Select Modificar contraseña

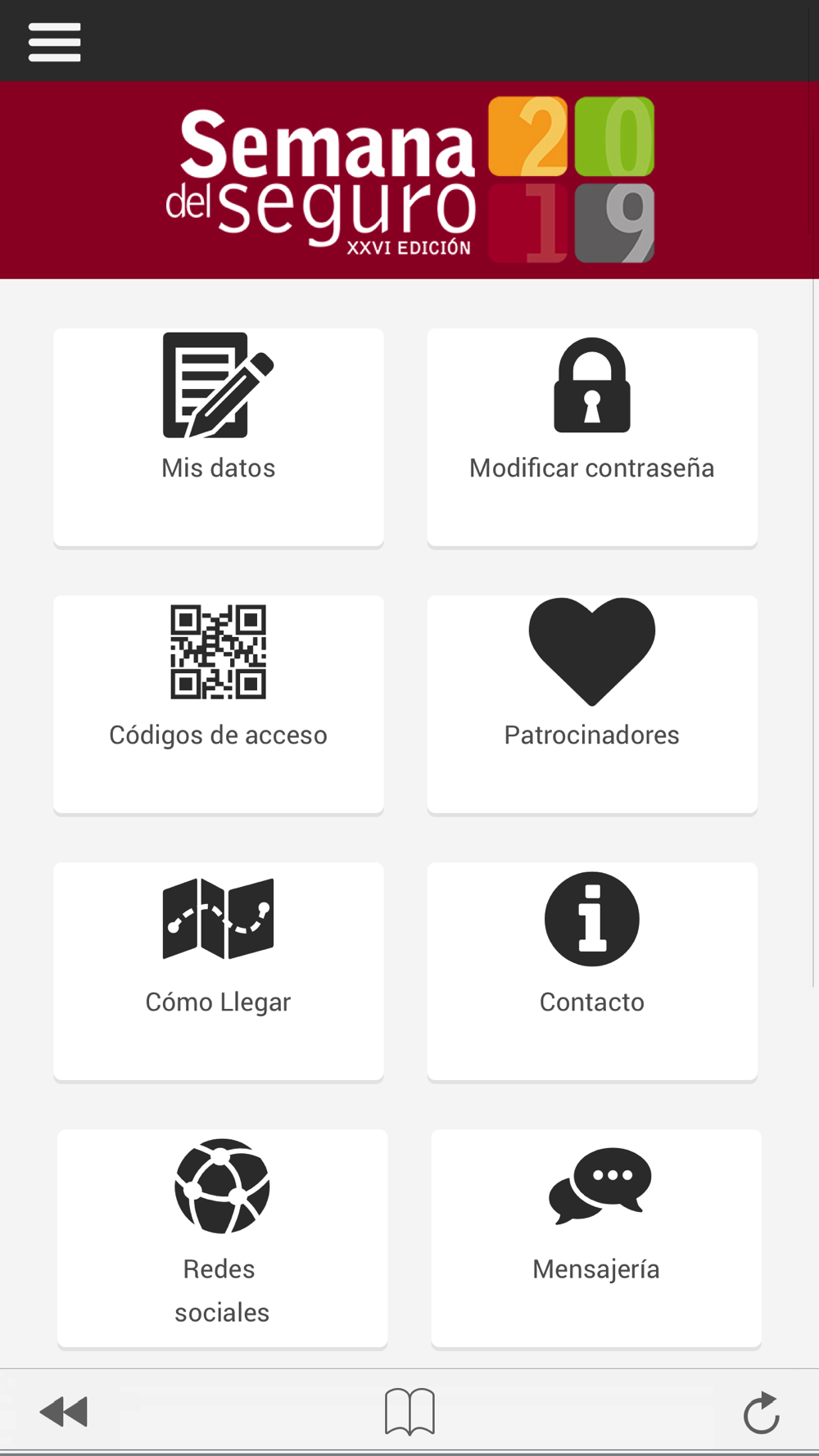coord(592,436)
